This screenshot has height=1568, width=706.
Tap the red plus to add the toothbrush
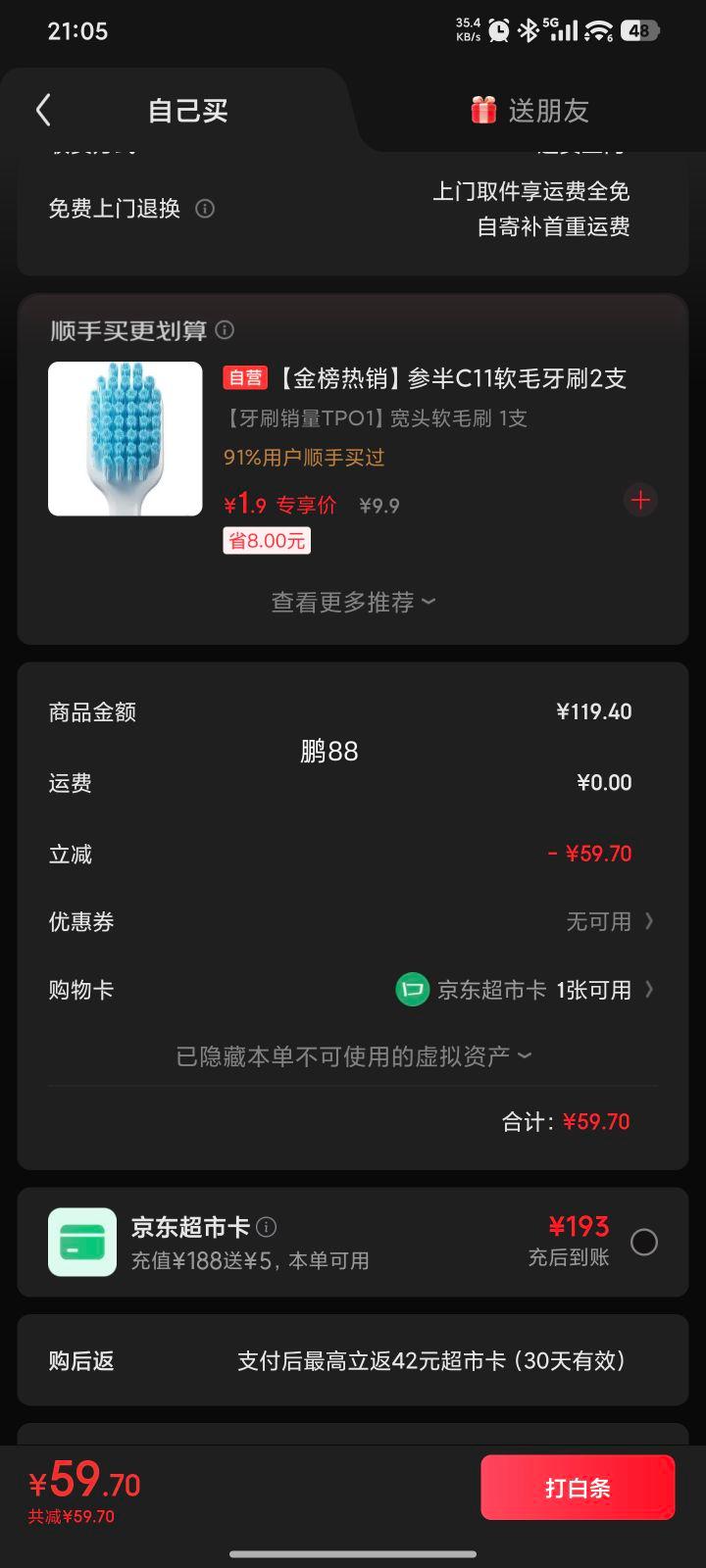coord(640,500)
